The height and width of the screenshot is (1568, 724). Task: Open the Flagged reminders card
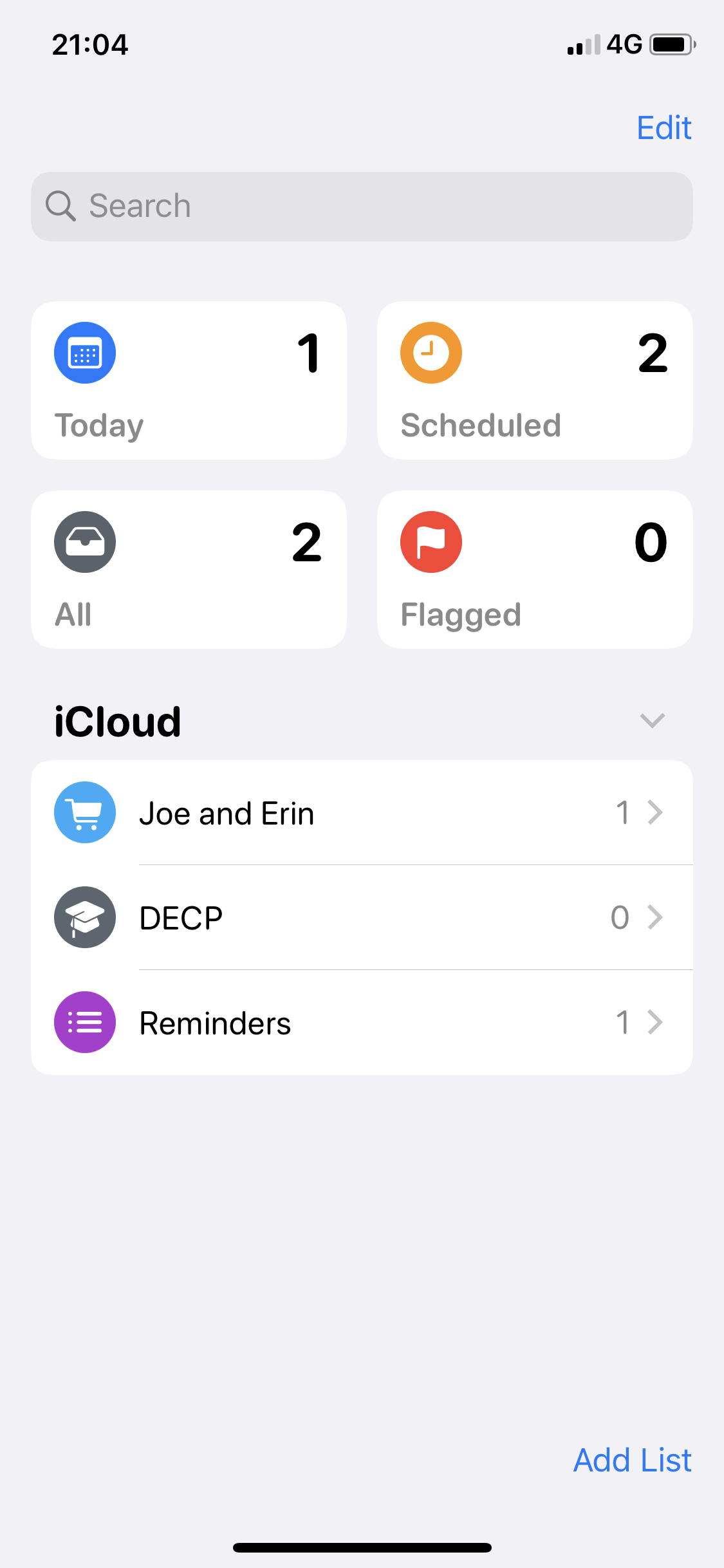[535, 570]
